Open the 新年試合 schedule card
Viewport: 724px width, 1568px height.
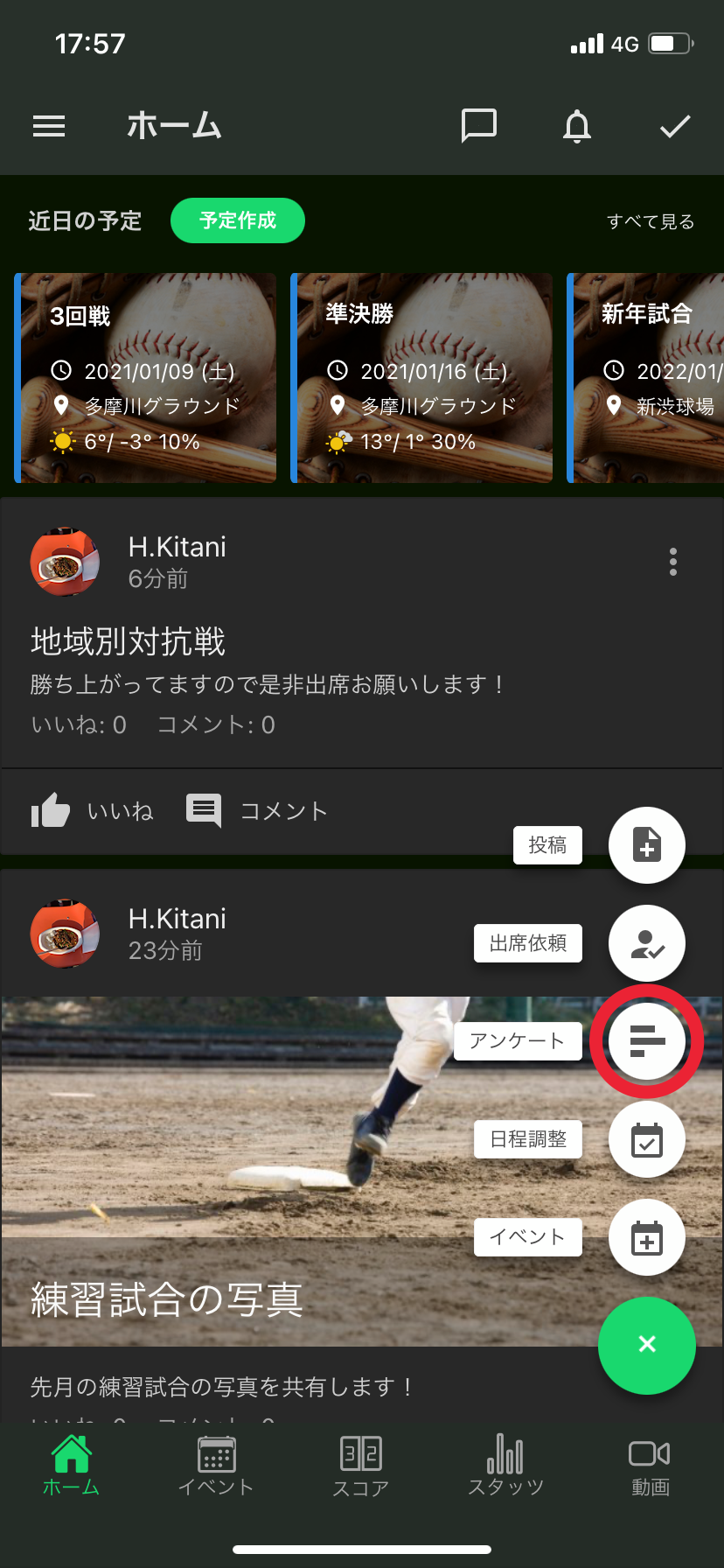pyautogui.click(x=647, y=378)
